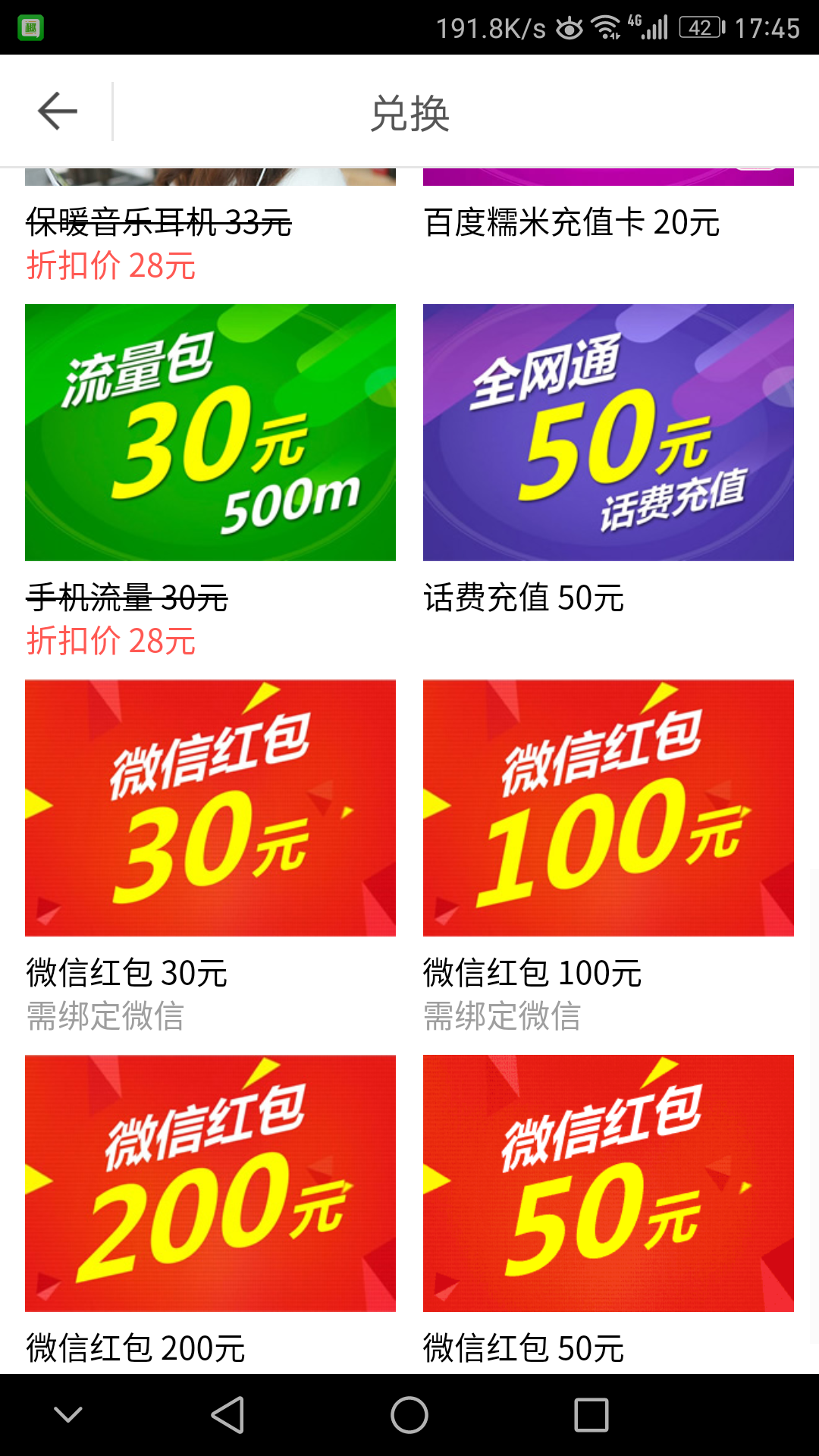
Task: Select the 微信红包 200元 reward
Action: 210,1183
